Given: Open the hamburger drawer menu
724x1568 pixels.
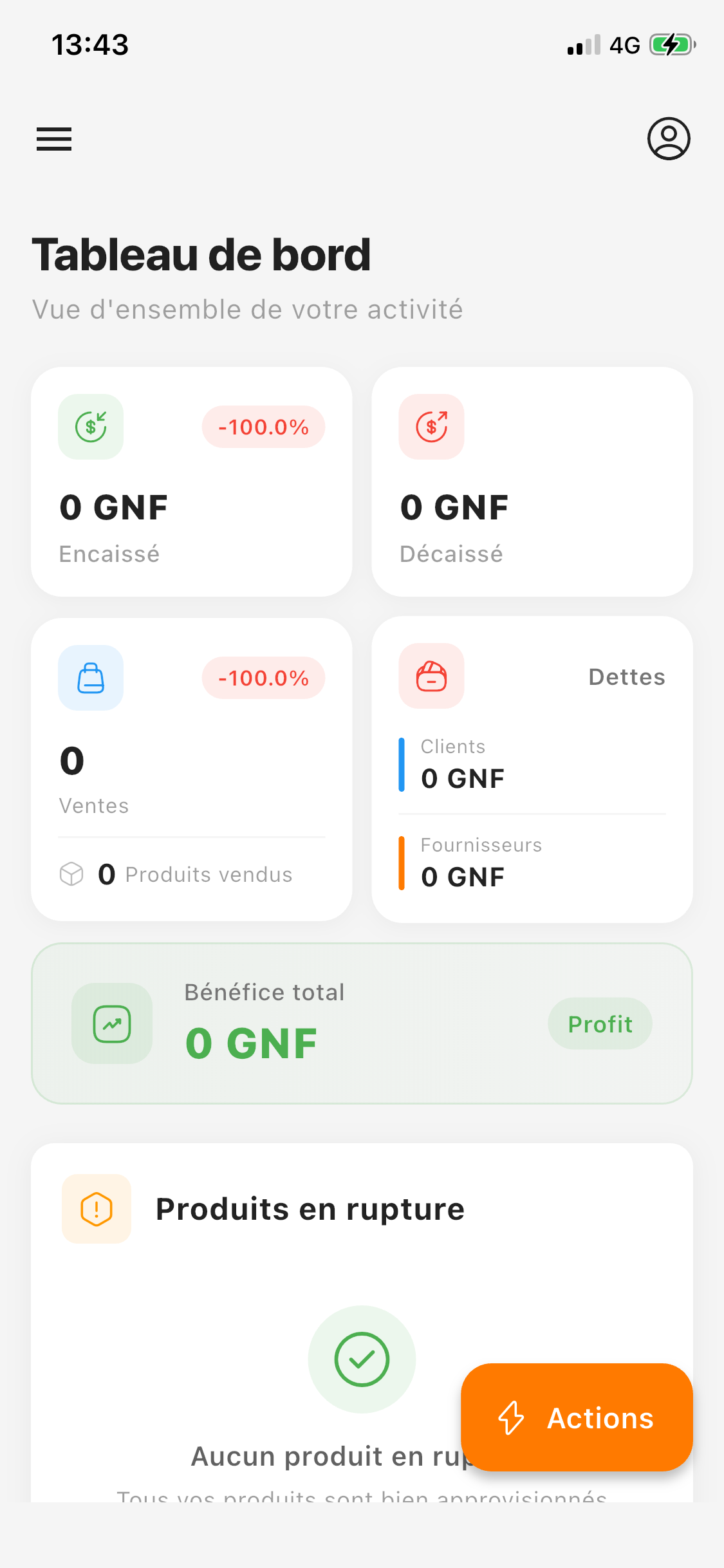Looking at the screenshot, I should point(54,139).
